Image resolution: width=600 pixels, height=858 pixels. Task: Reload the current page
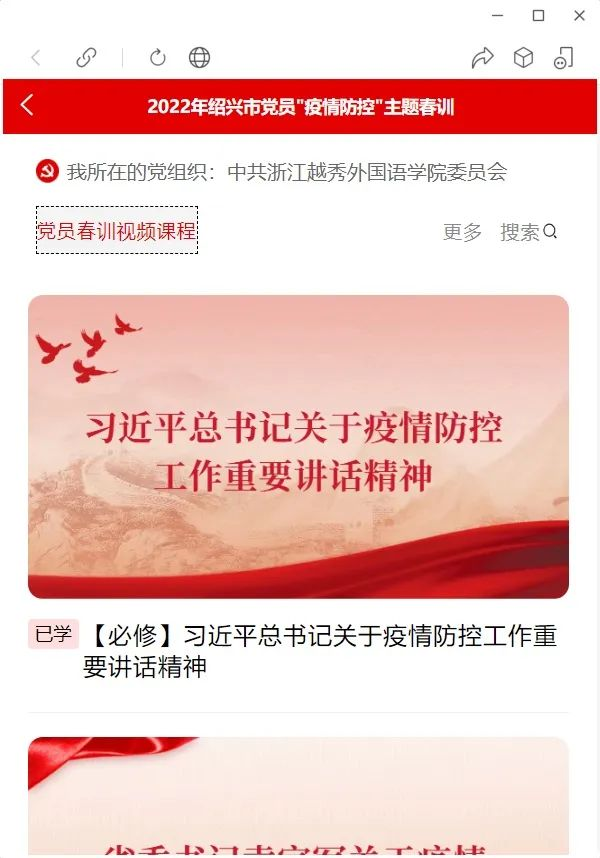[x=157, y=58]
